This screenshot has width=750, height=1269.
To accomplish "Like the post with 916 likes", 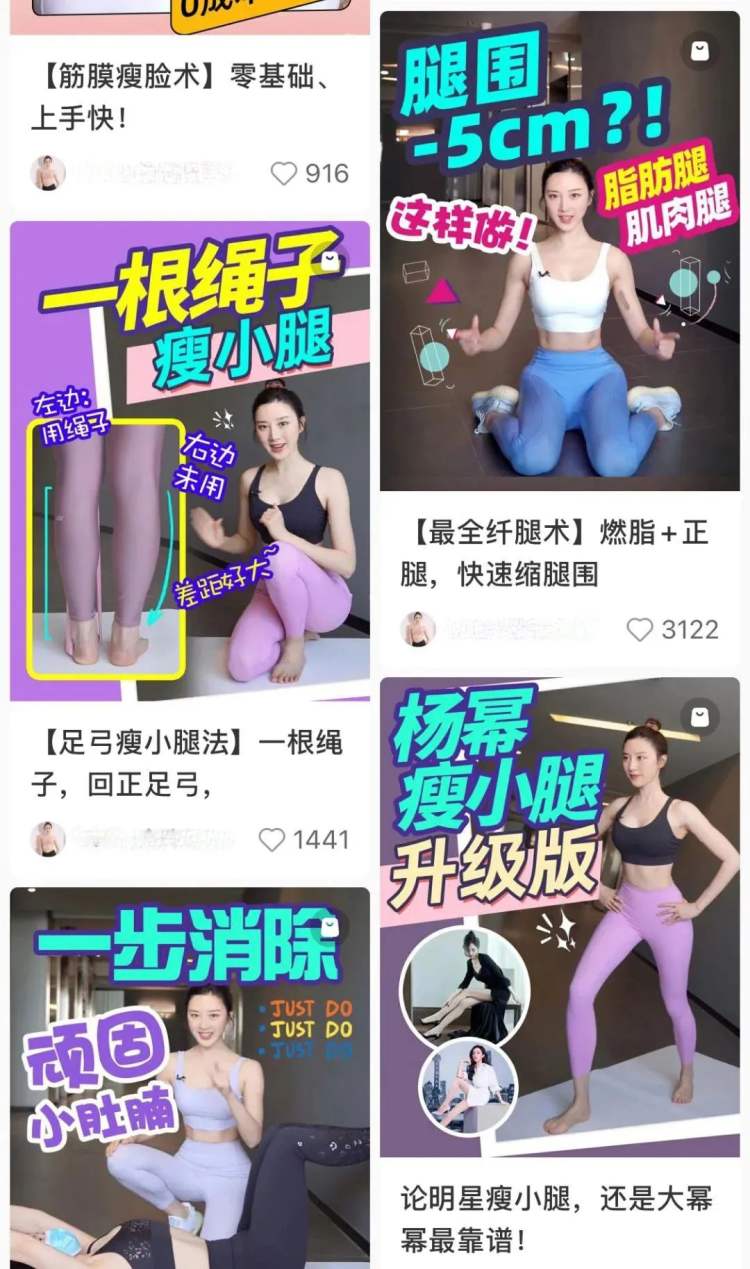I will point(285,174).
